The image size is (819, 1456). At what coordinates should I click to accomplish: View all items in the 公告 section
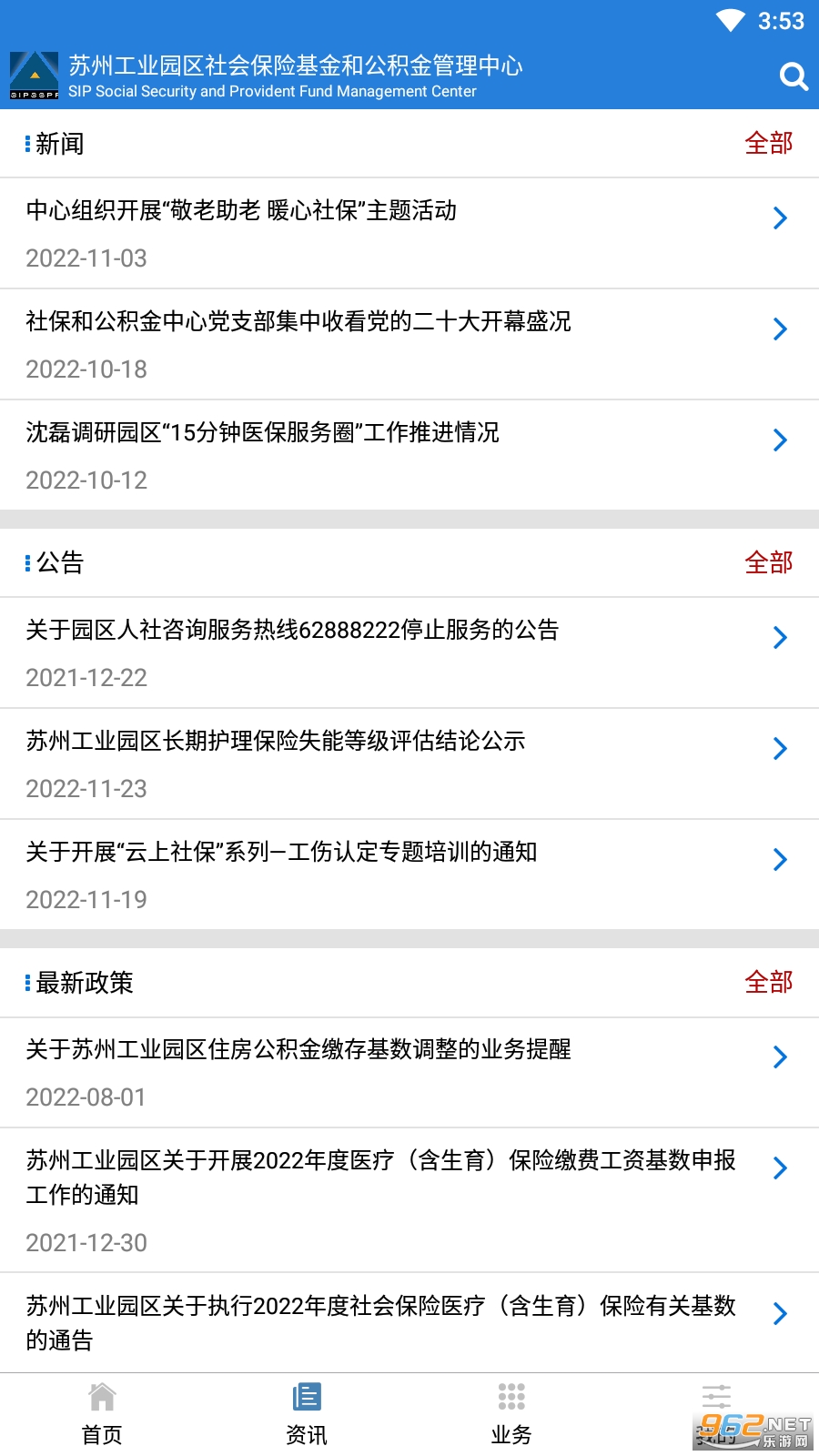[768, 563]
